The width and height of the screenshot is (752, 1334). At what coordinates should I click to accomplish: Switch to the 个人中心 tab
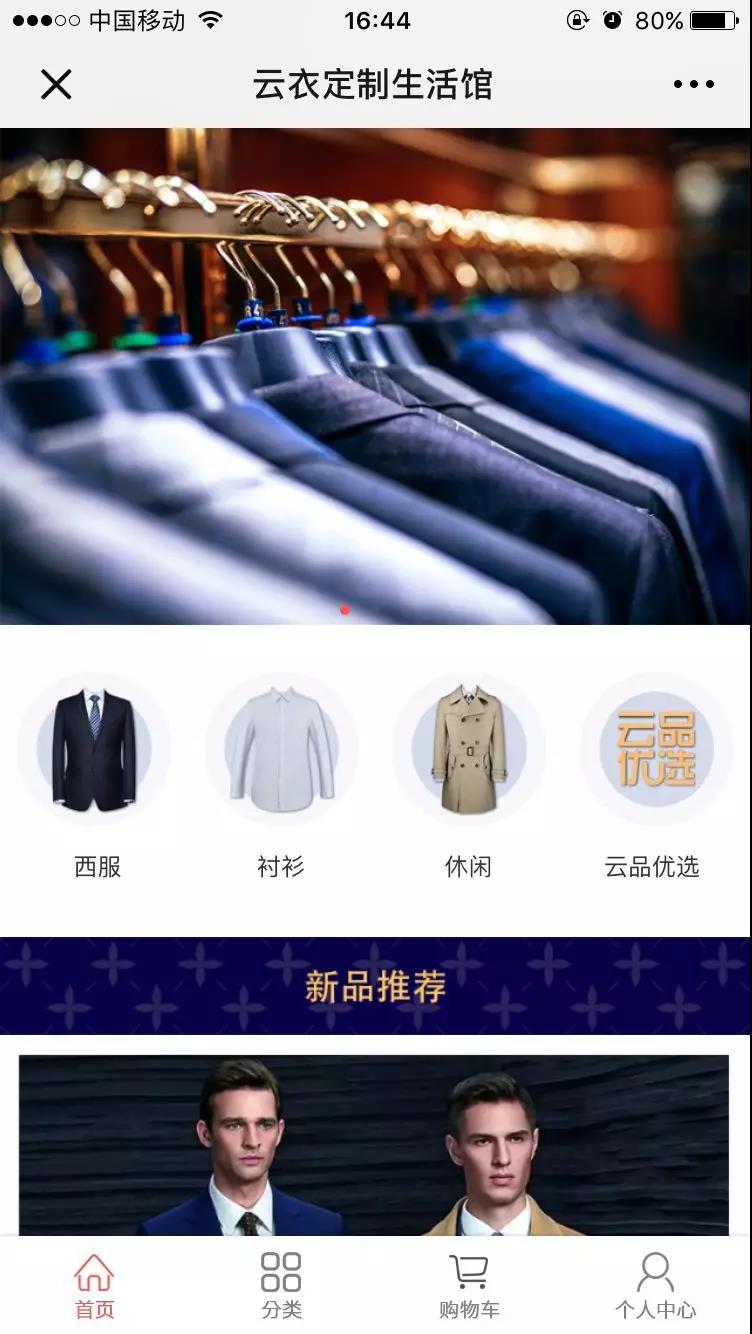click(x=655, y=1287)
